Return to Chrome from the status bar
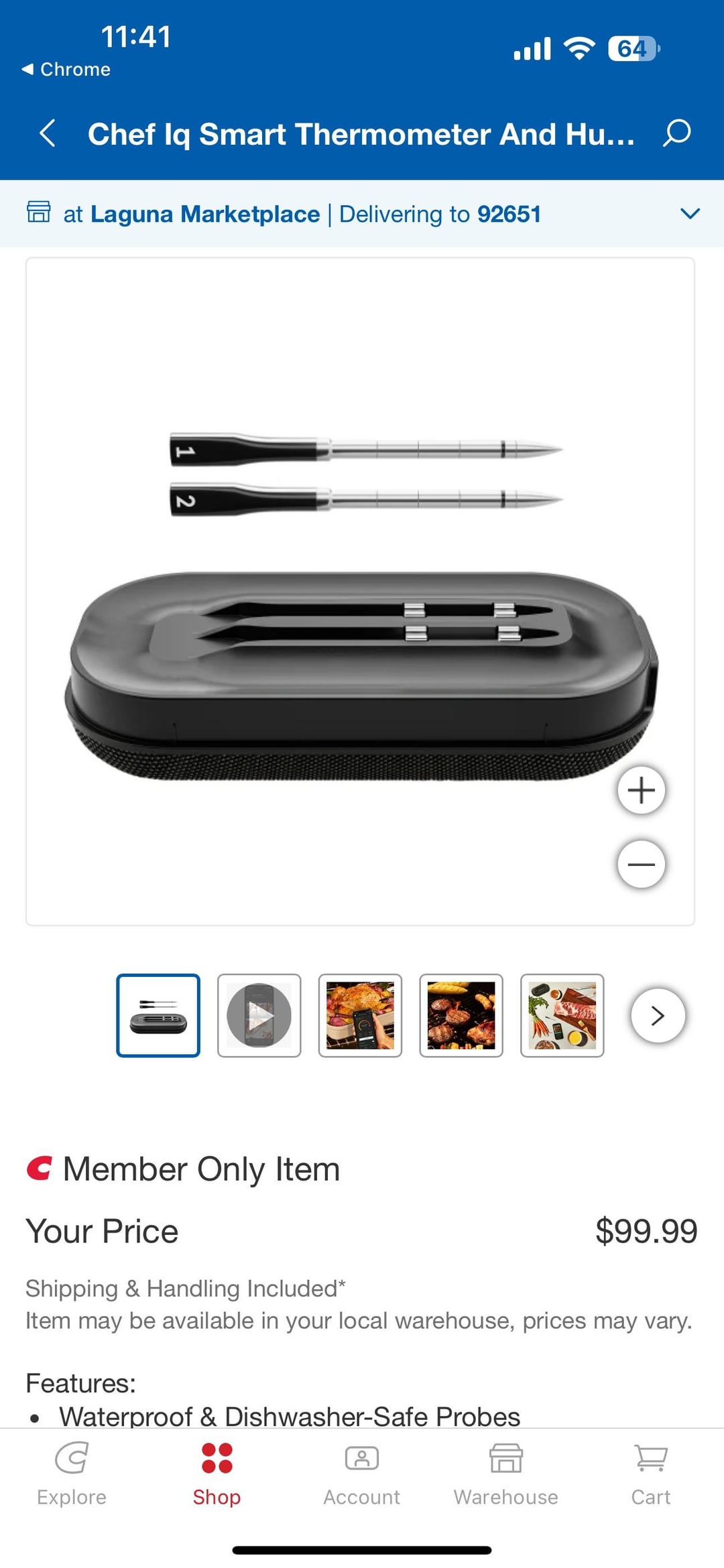The width and height of the screenshot is (724, 1568). click(66, 70)
